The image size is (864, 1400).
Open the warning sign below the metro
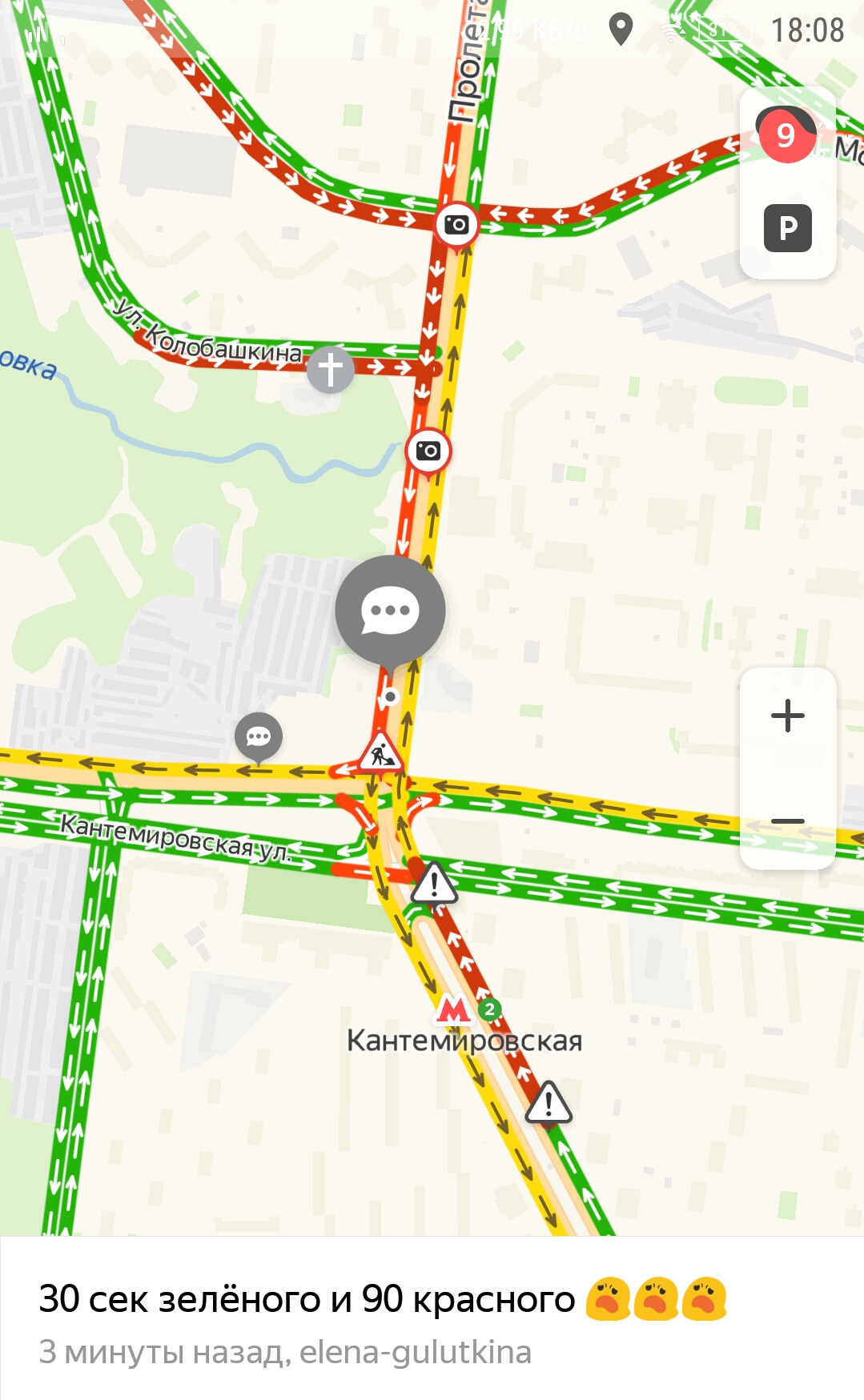click(x=549, y=1103)
